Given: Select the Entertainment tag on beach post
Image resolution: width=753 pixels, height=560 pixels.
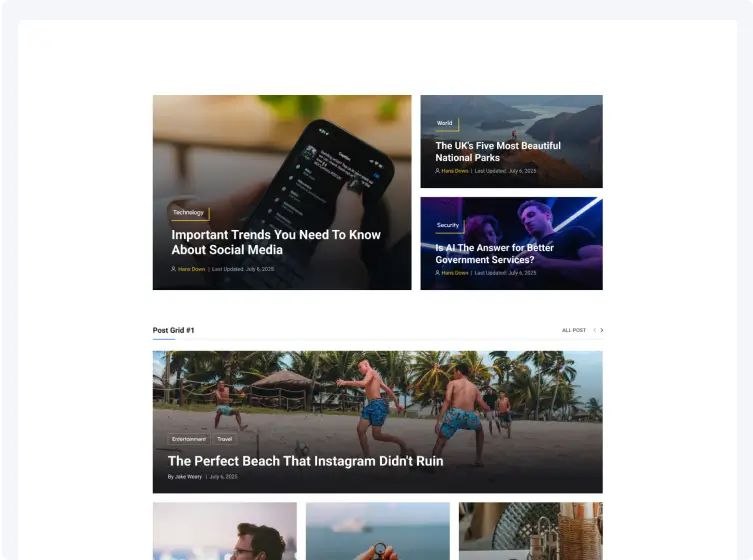Looking at the screenshot, I should 188,439.
